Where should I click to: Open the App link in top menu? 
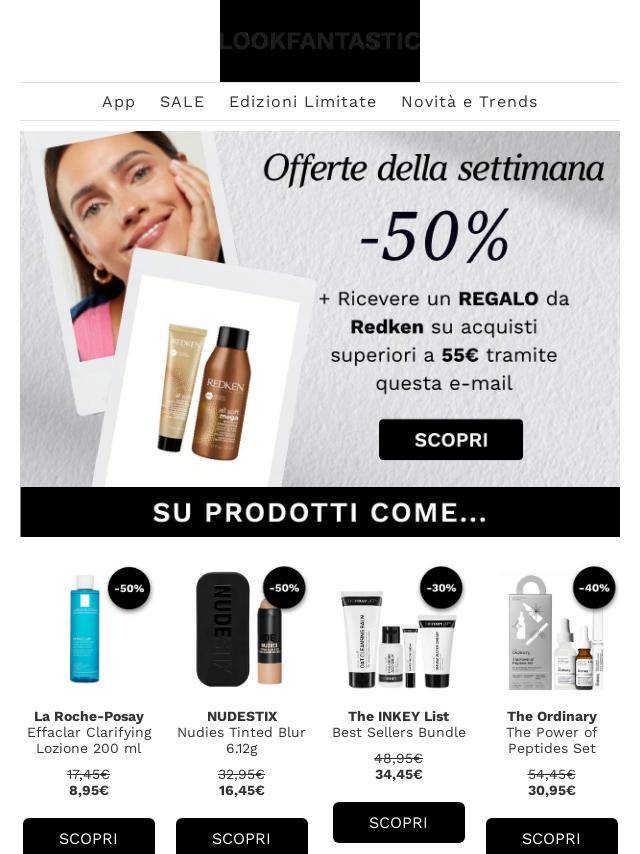click(118, 102)
